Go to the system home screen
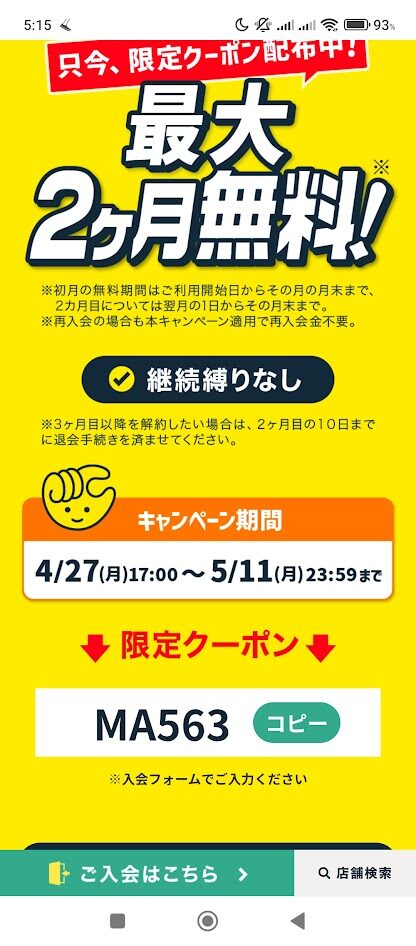The height and width of the screenshot is (946, 416). pyautogui.click(x=208, y=921)
